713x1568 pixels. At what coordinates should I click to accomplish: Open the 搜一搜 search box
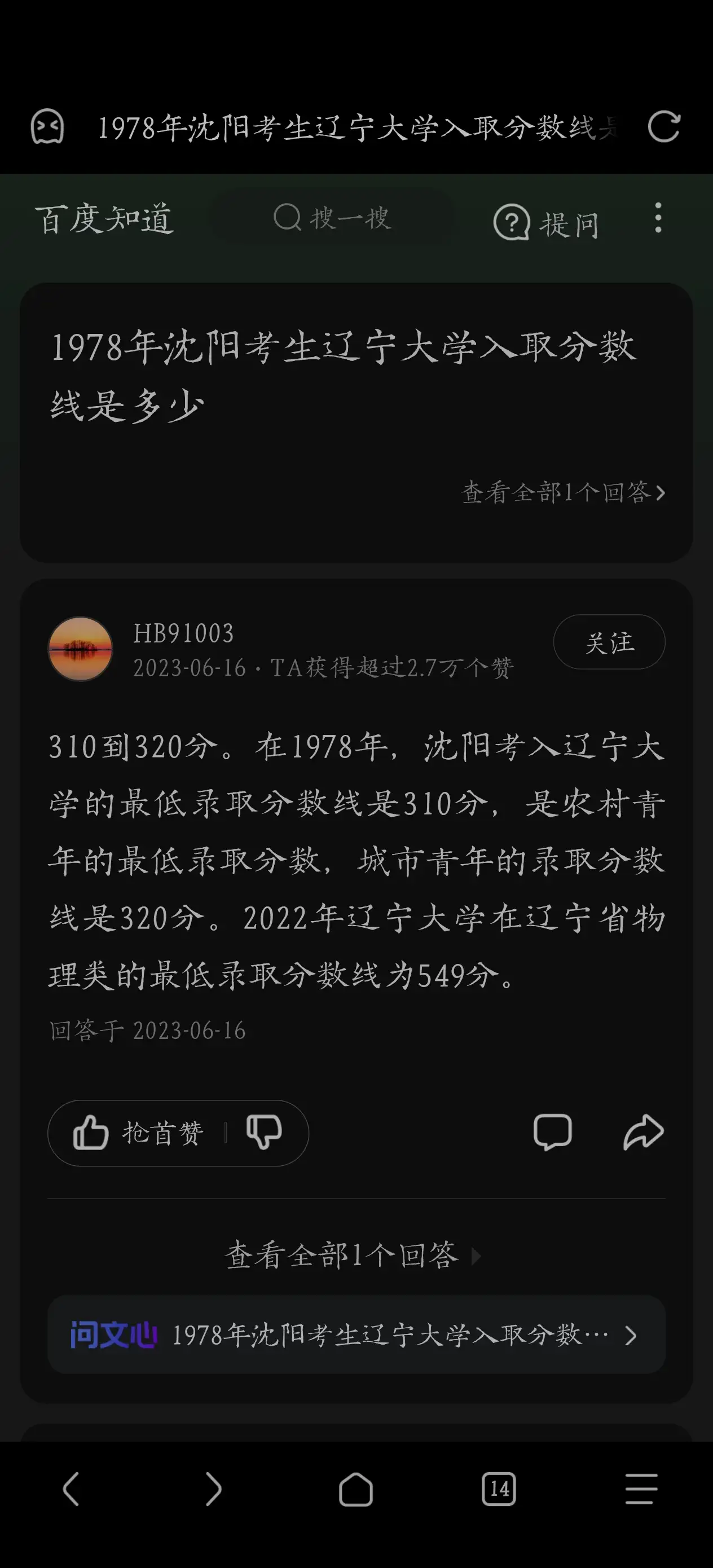(332, 218)
